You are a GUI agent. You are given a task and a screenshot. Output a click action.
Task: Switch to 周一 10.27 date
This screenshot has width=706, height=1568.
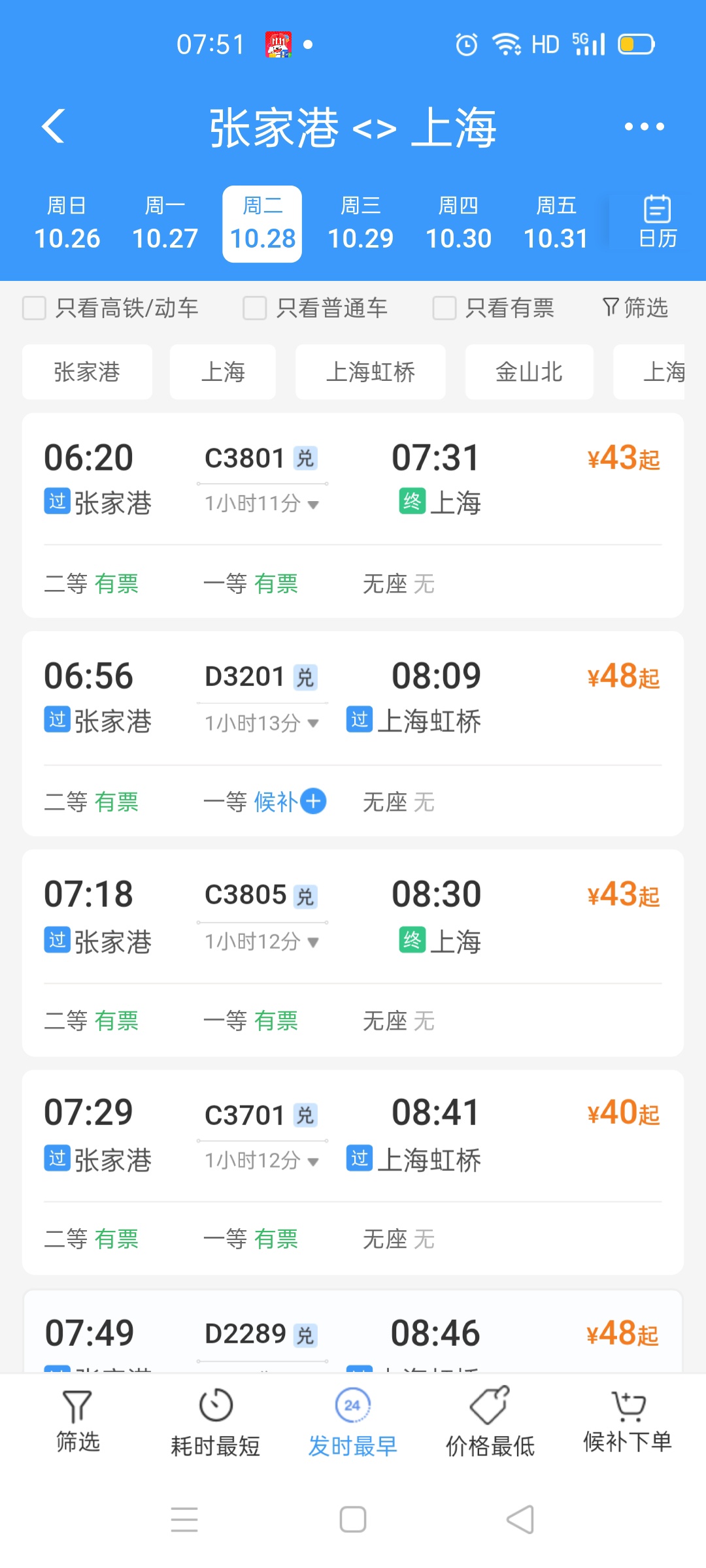(165, 224)
